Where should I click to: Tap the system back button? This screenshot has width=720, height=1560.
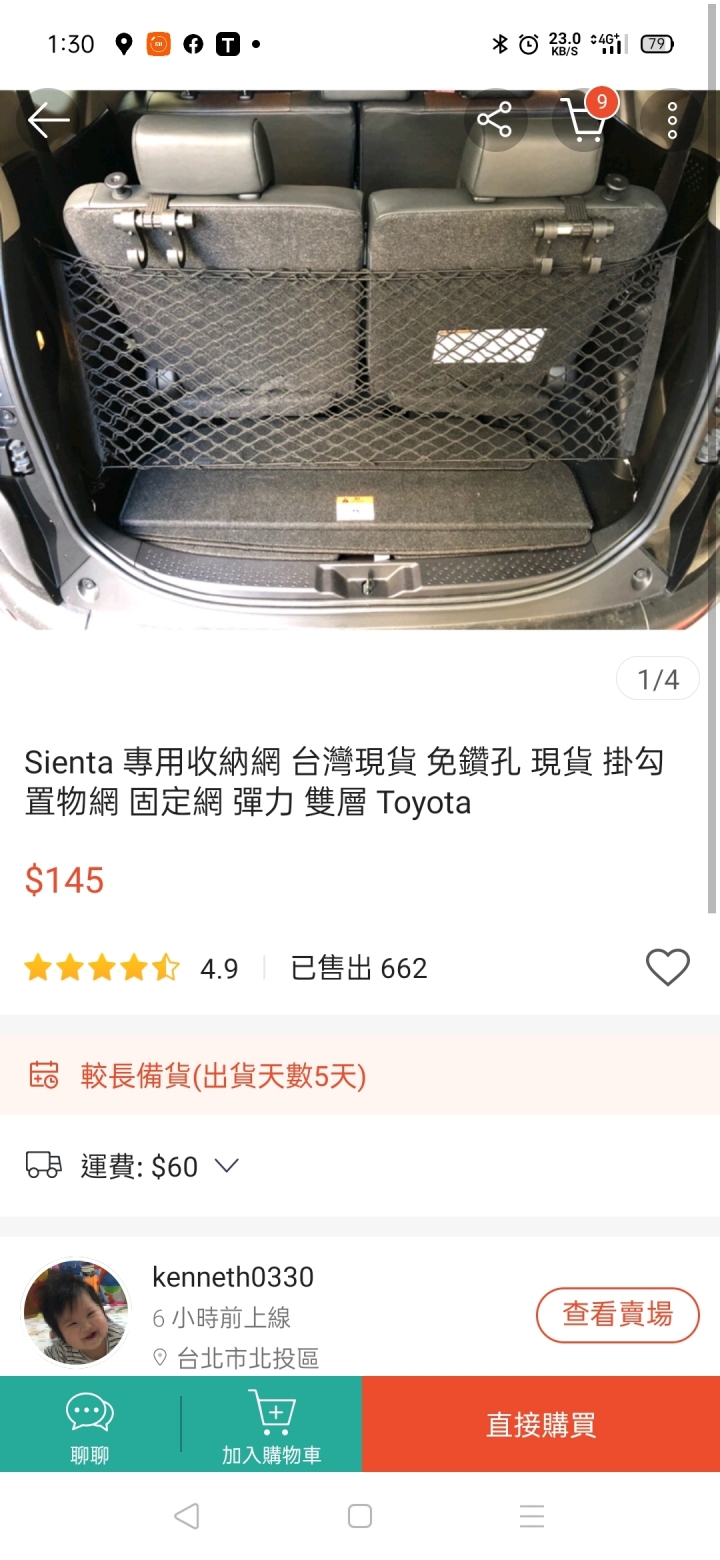pyautogui.click(x=186, y=1516)
